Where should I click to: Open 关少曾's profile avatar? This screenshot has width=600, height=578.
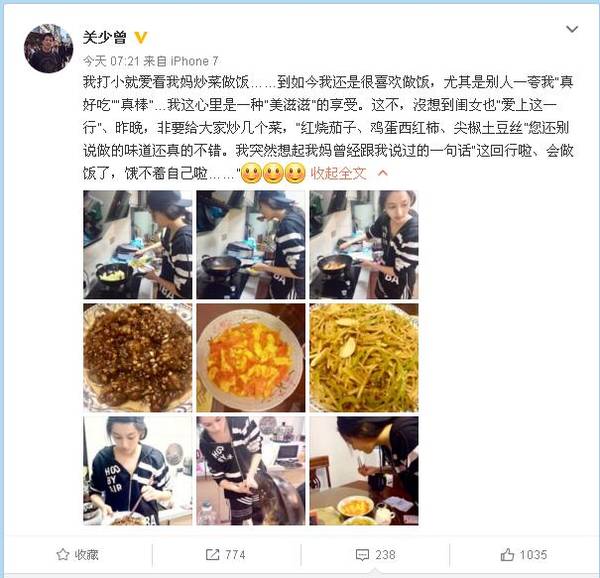tap(50, 49)
